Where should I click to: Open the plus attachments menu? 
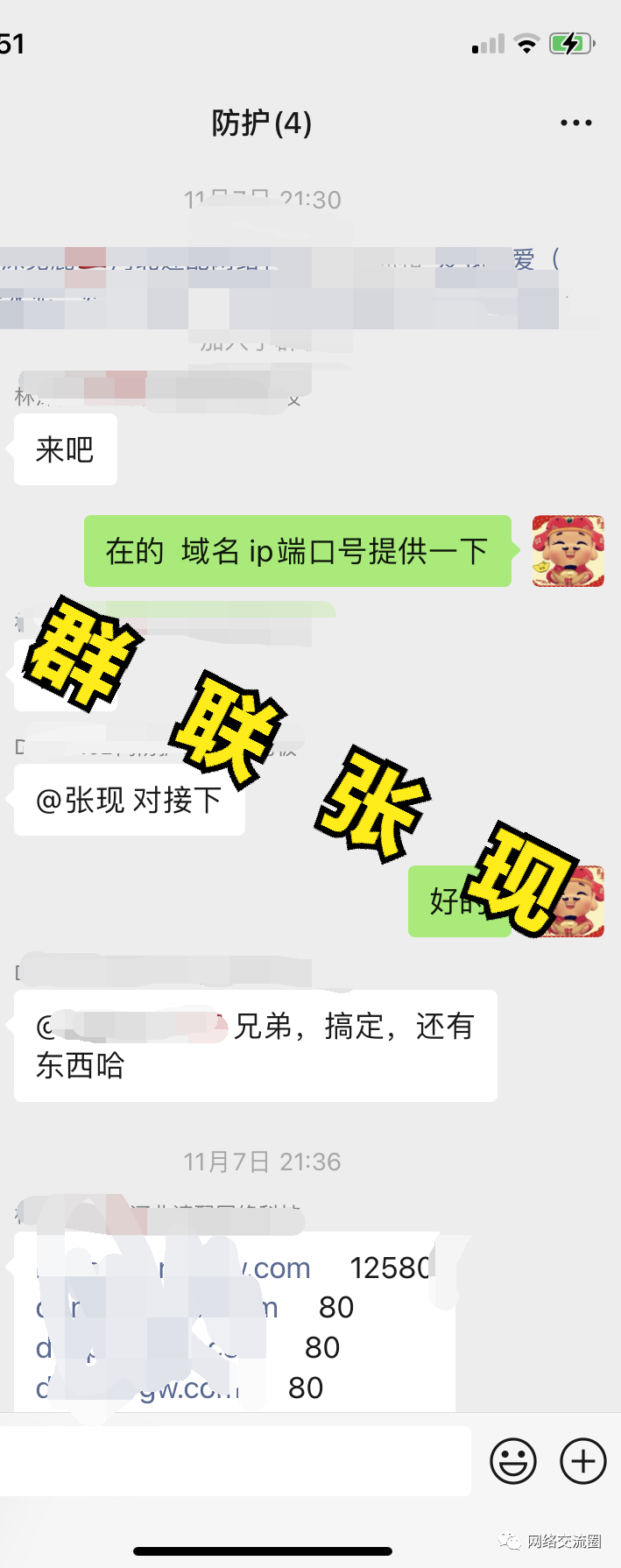pyautogui.click(x=583, y=1461)
